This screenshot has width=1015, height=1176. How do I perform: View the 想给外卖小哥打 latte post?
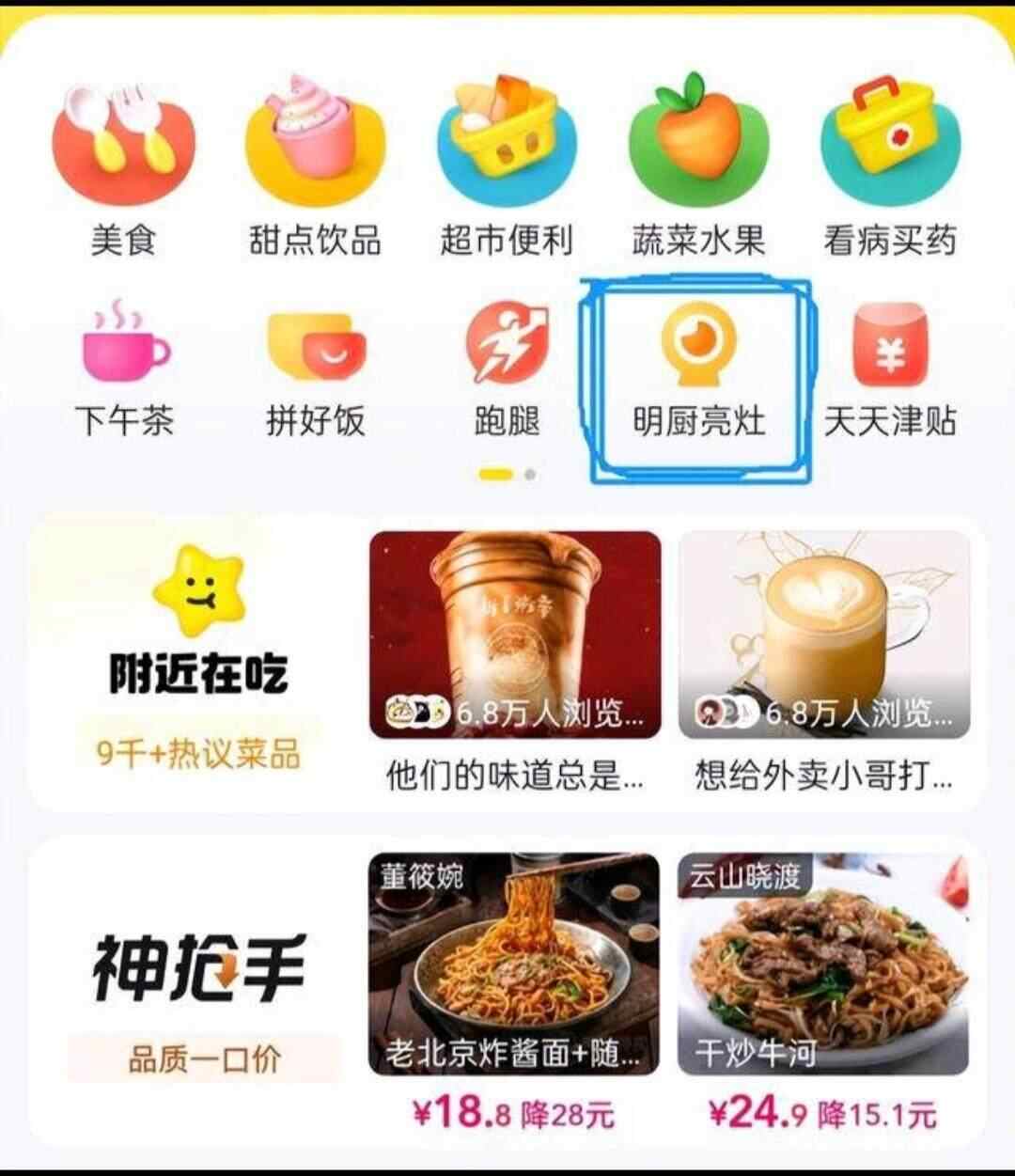pos(823,658)
